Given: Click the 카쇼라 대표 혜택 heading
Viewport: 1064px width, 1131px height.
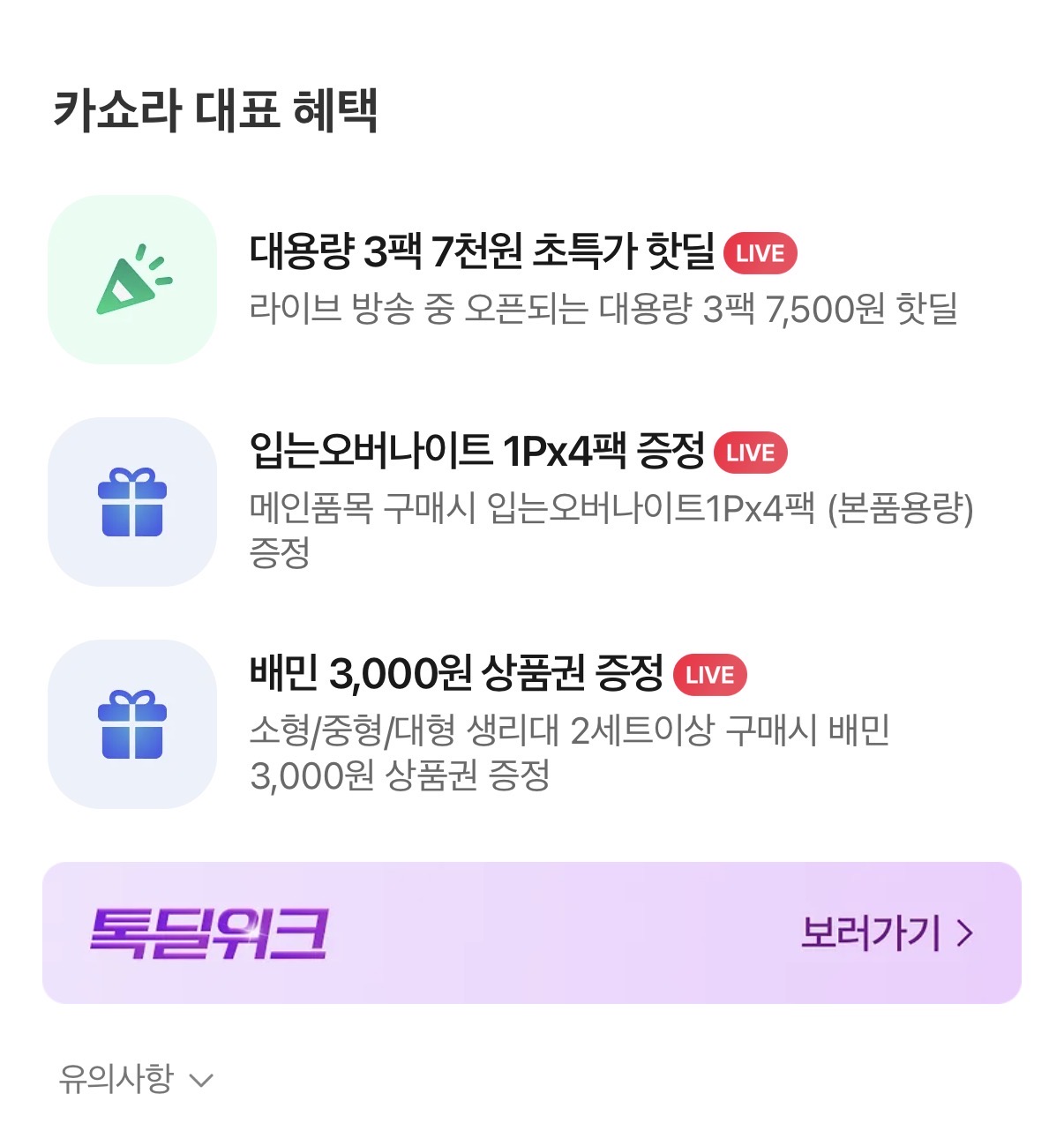Looking at the screenshot, I should coord(219,106).
